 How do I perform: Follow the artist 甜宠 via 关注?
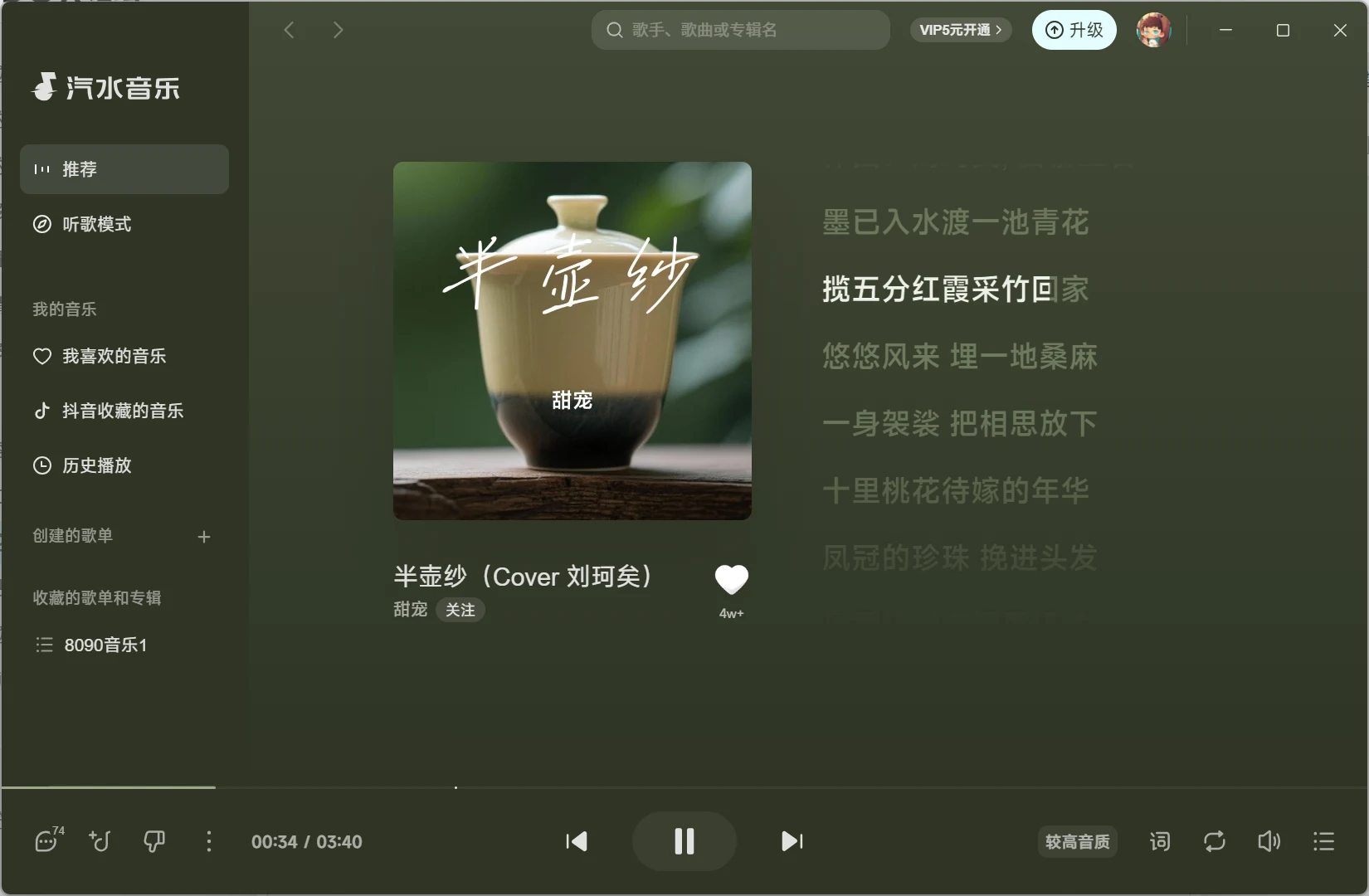pos(460,610)
